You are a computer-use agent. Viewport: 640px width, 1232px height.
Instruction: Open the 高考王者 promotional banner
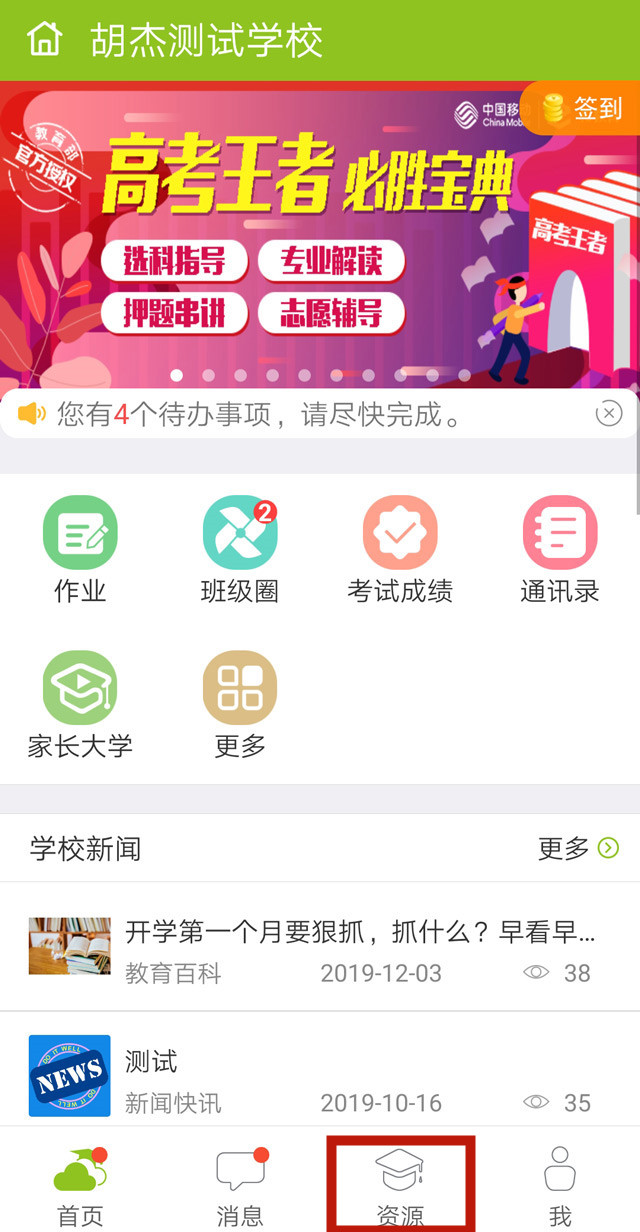[300, 240]
